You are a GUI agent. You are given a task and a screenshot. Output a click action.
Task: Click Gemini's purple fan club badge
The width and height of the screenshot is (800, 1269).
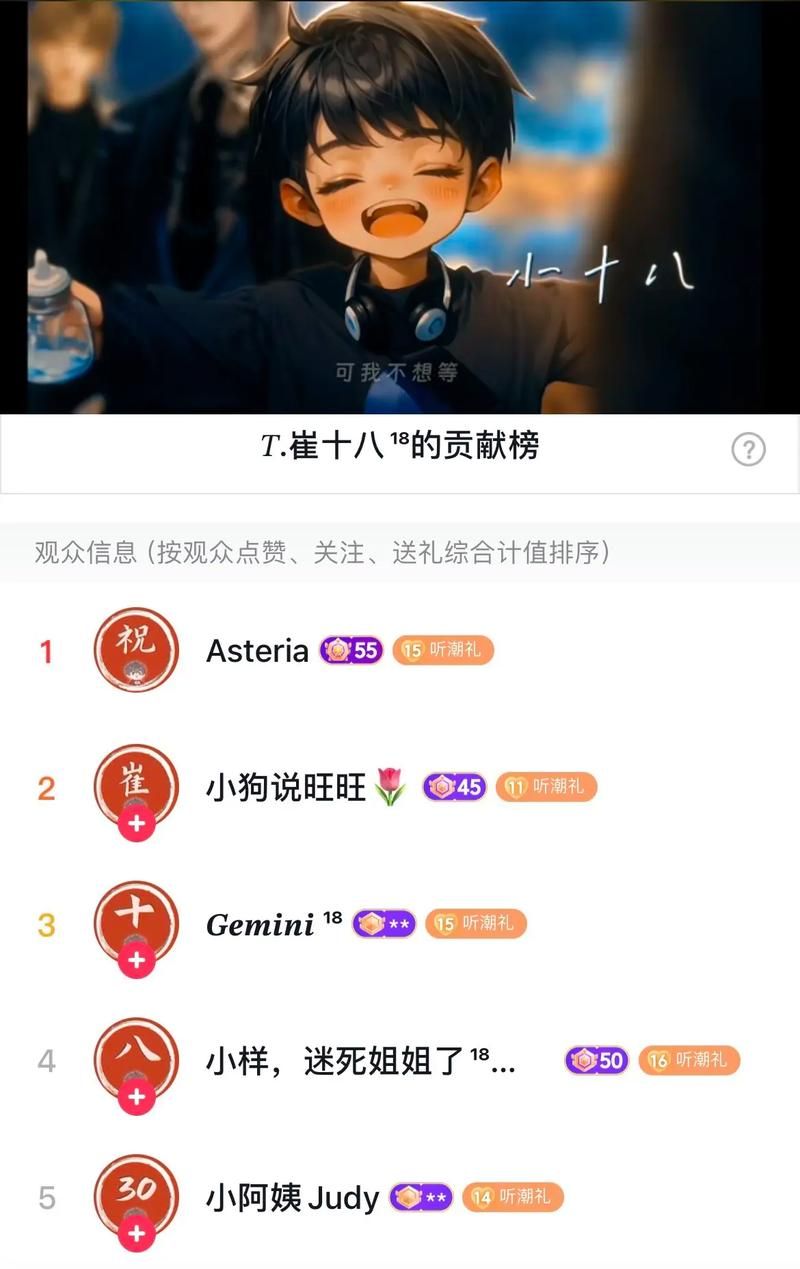click(382, 925)
